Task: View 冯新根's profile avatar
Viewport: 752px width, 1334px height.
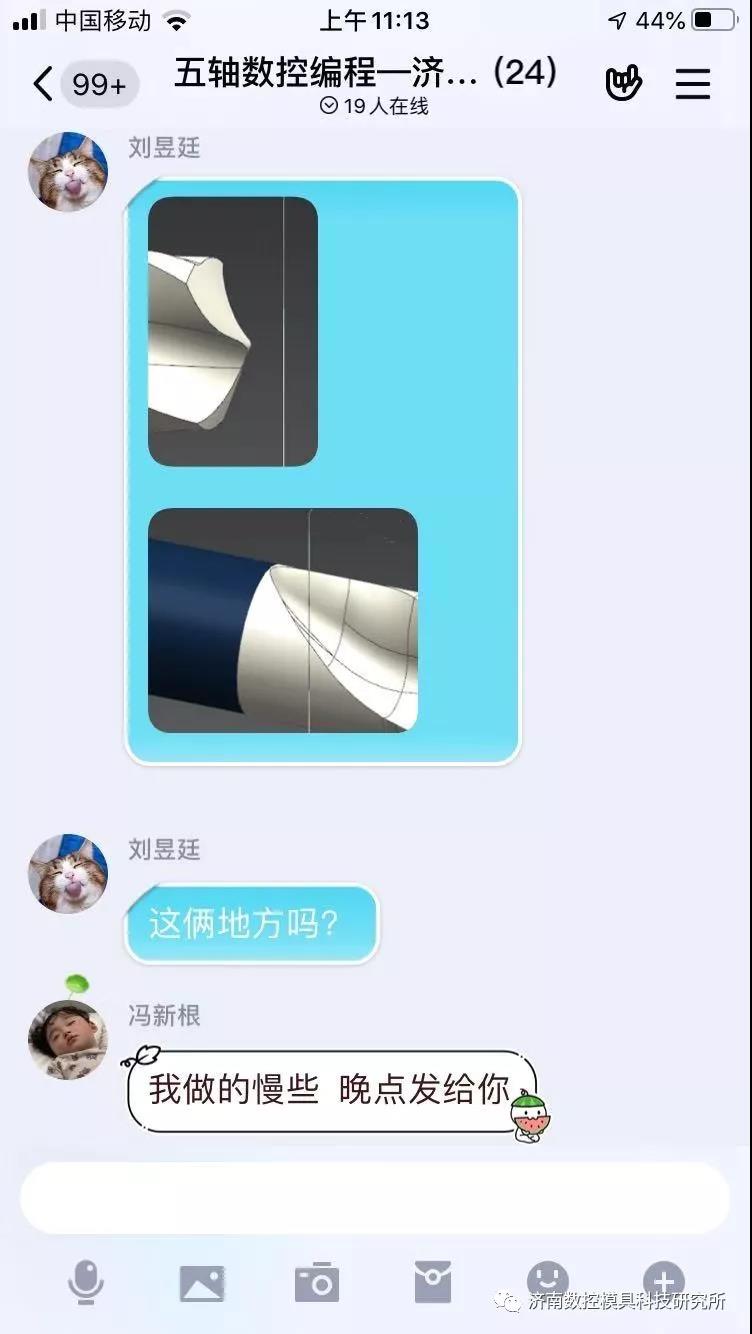Action: tap(67, 1040)
